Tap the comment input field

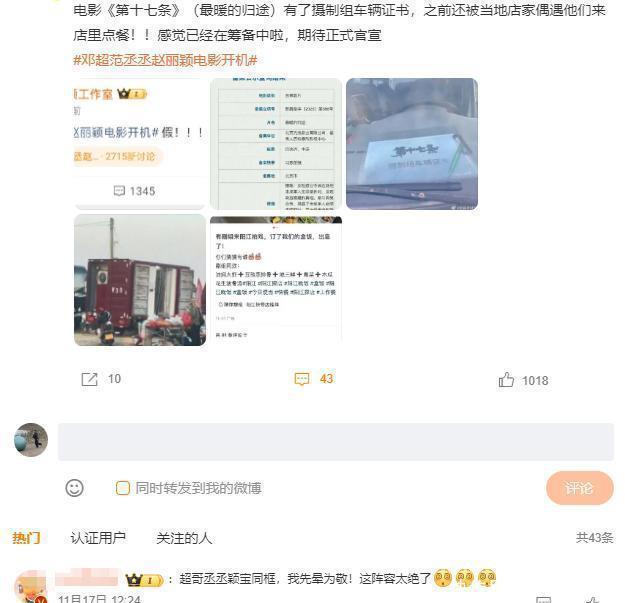[335, 441]
